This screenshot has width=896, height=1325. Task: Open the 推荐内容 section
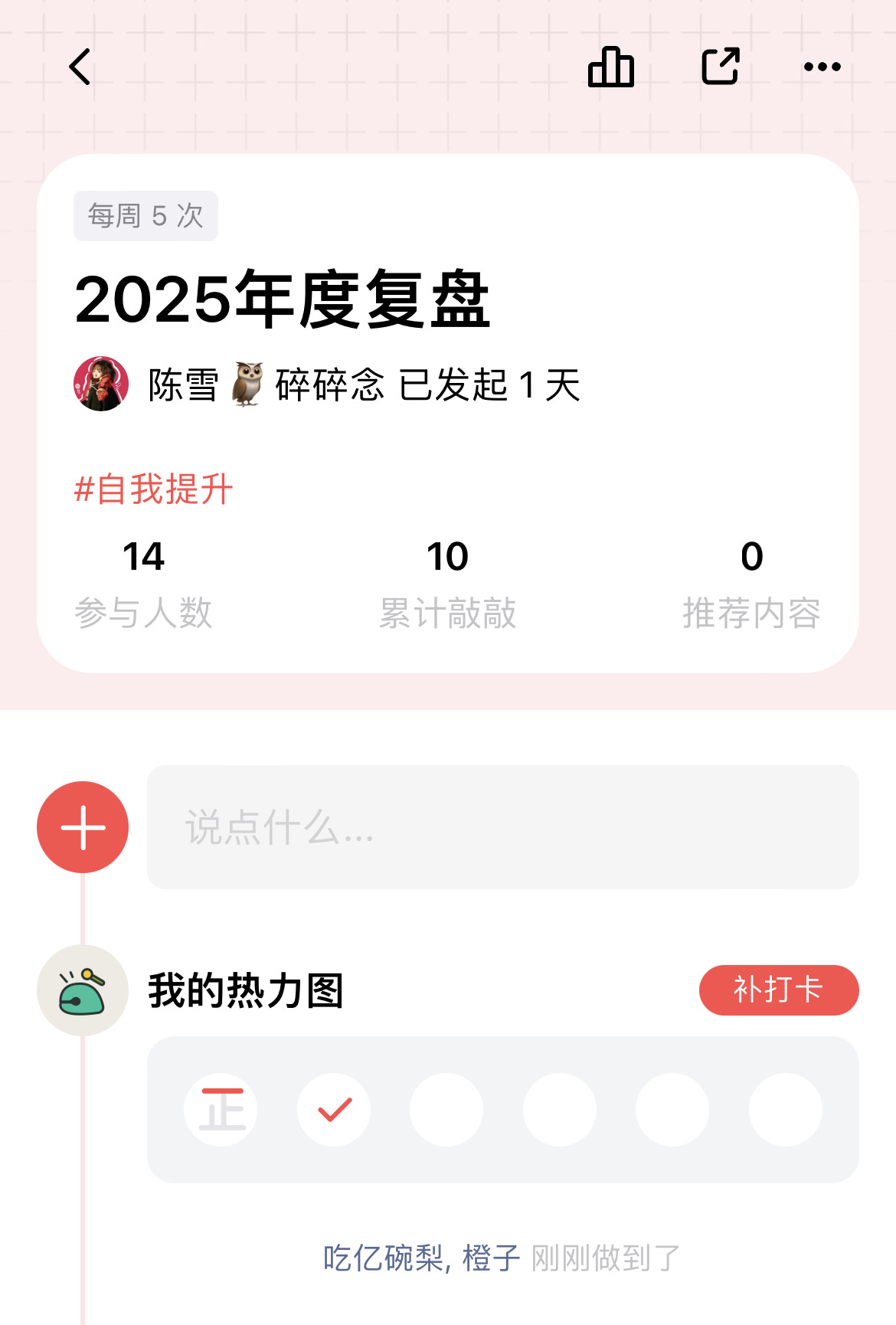(751, 583)
